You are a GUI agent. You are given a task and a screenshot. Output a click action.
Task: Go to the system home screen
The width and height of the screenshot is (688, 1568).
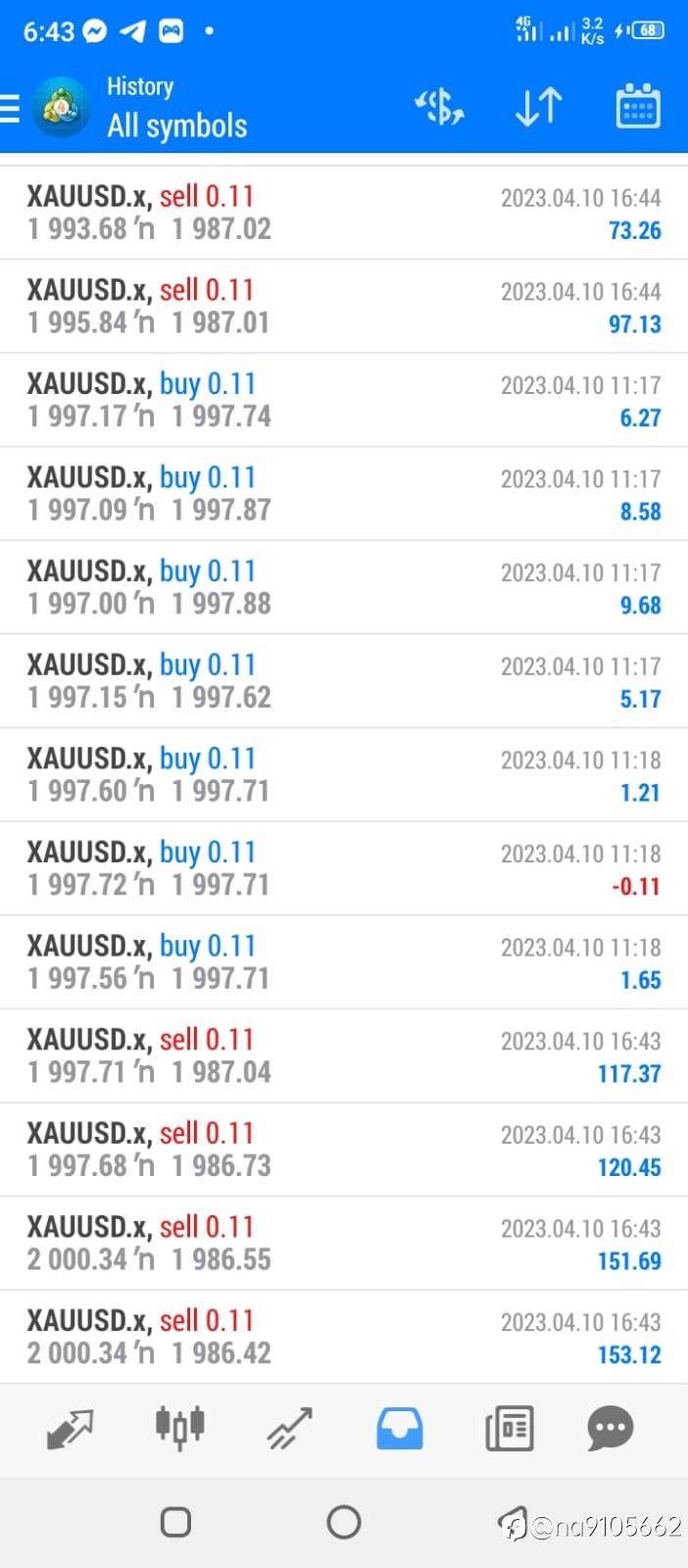click(x=344, y=1522)
